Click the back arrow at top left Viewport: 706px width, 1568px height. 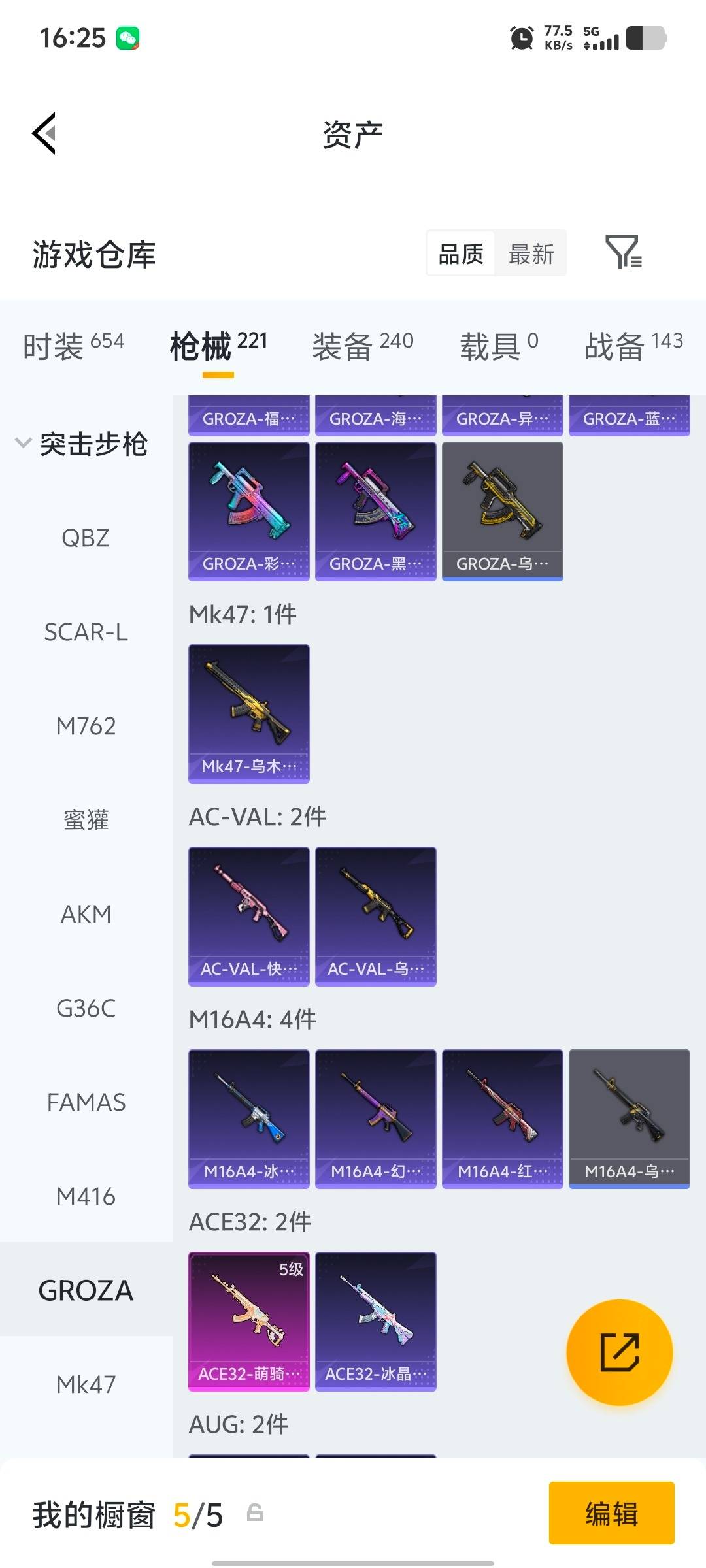tap(43, 133)
